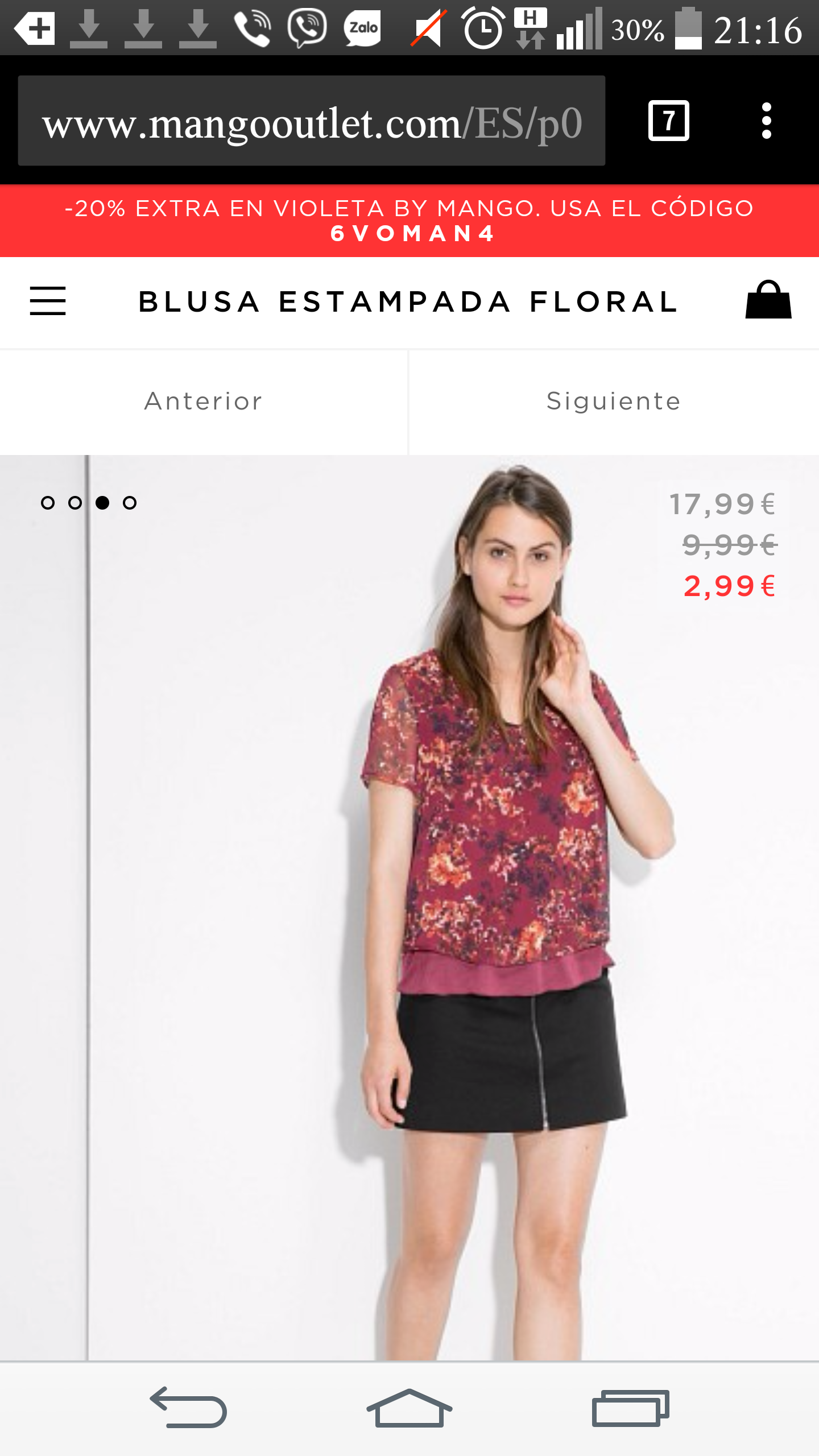Tap the Violeta by Mango promo banner
This screenshot has height=1456, width=819.
tap(409, 221)
